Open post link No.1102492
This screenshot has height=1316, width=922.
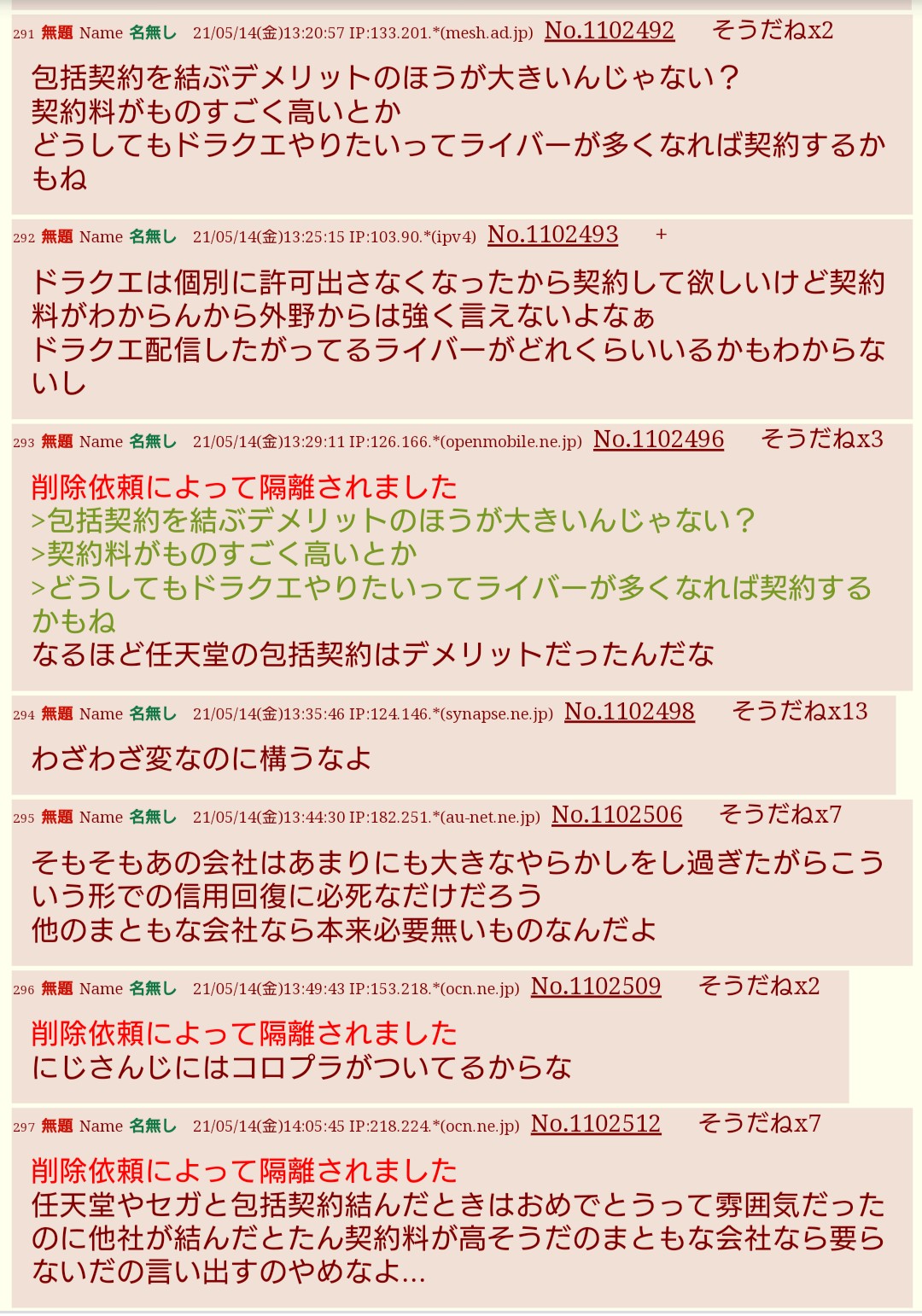pos(609,31)
